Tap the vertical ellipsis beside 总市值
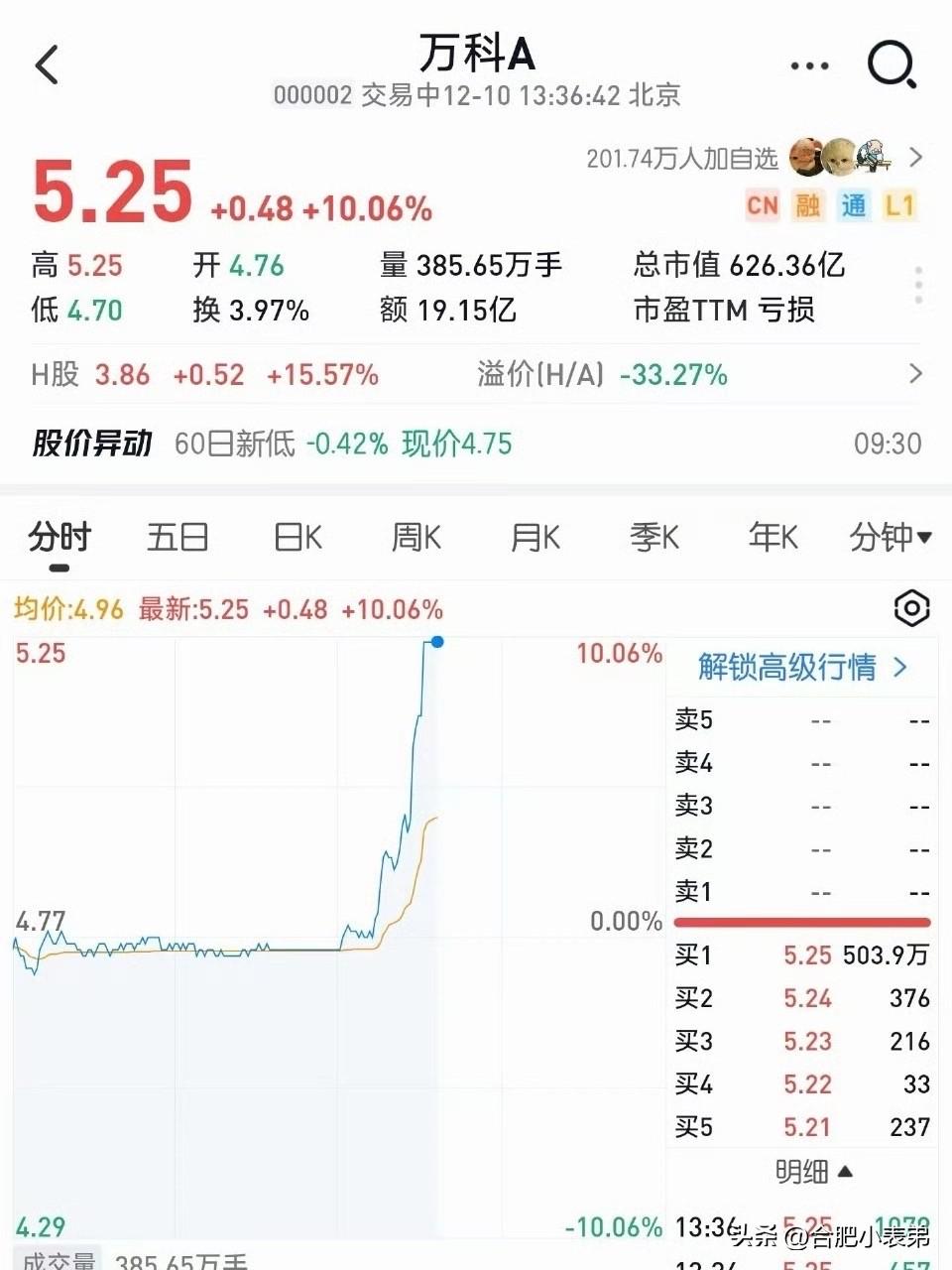952x1270 pixels. tap(918, 286)
